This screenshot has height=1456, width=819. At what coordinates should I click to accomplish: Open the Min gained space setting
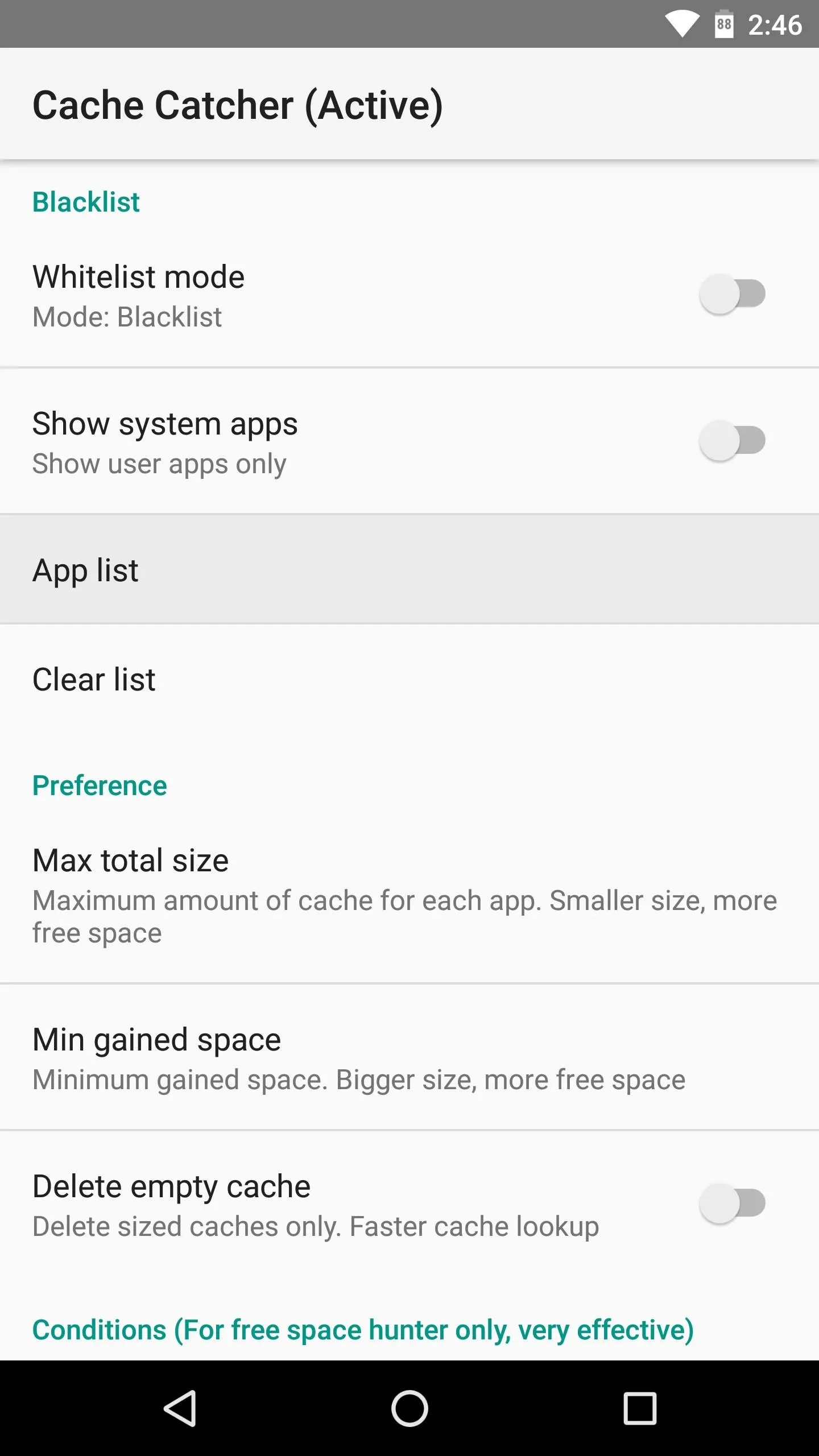[x=409, y=1058]
